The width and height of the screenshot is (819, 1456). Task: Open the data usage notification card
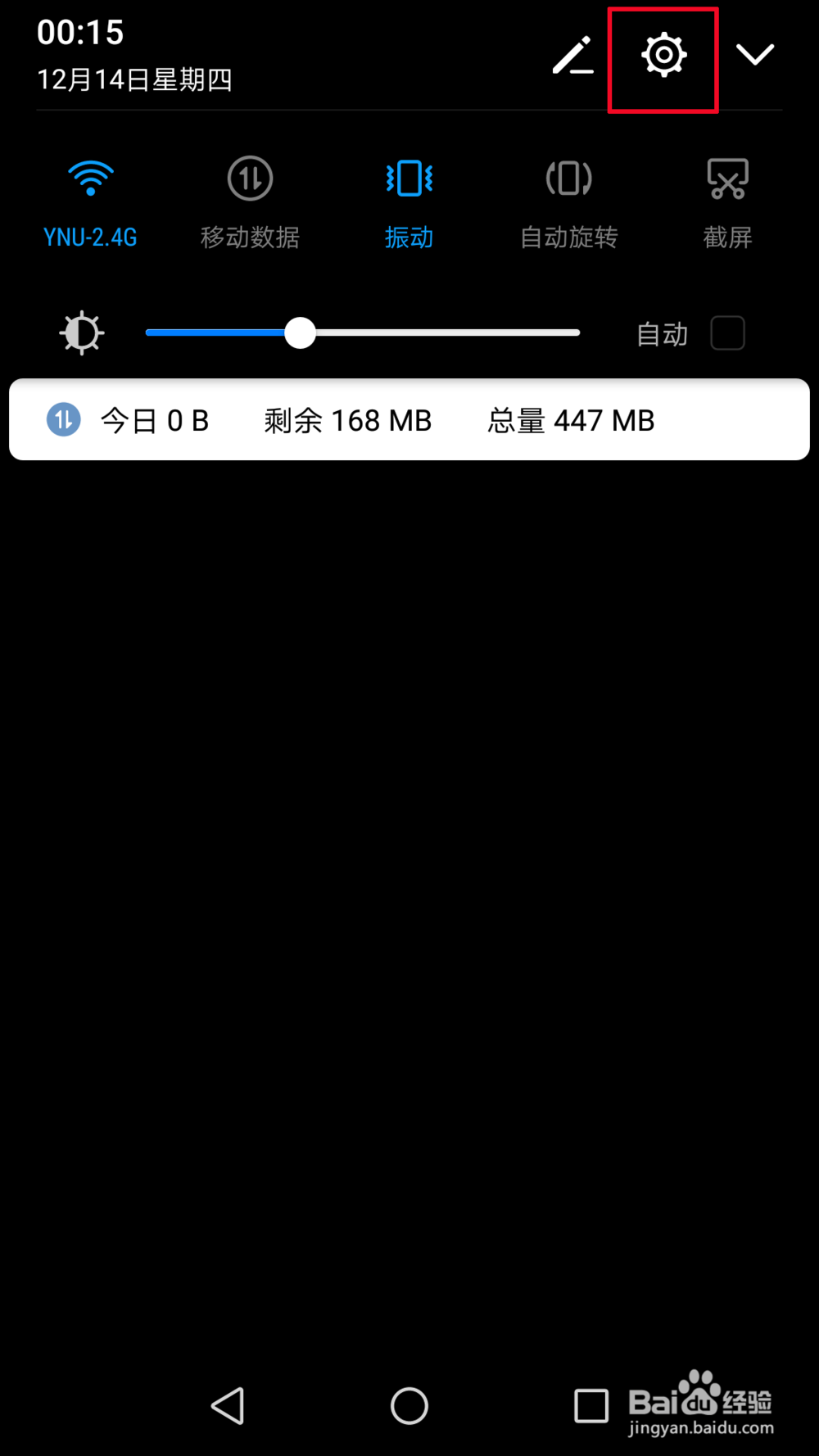[x=409, y=419]
